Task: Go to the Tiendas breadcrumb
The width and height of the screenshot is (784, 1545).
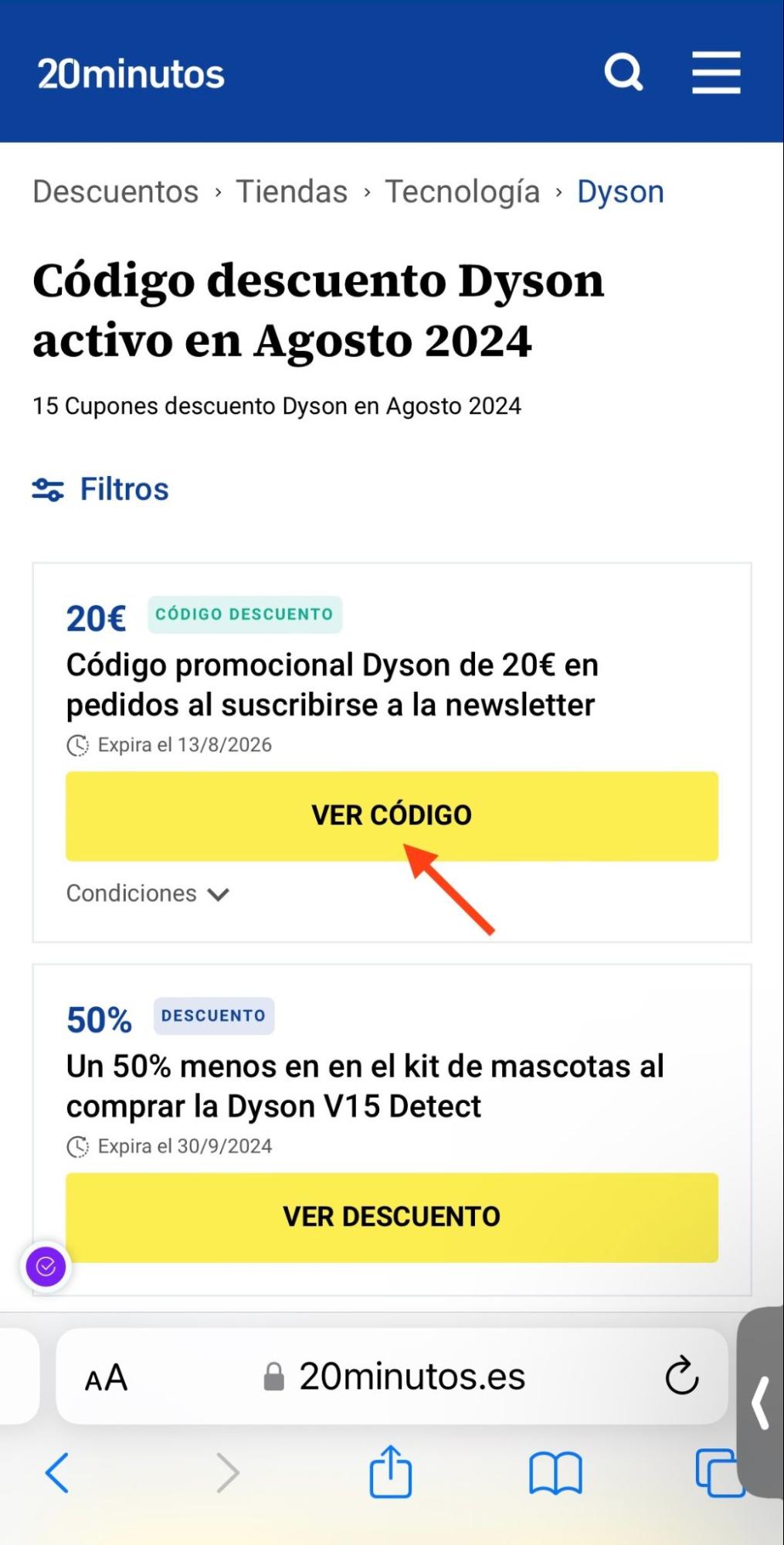Action: [x=292, y=192]
